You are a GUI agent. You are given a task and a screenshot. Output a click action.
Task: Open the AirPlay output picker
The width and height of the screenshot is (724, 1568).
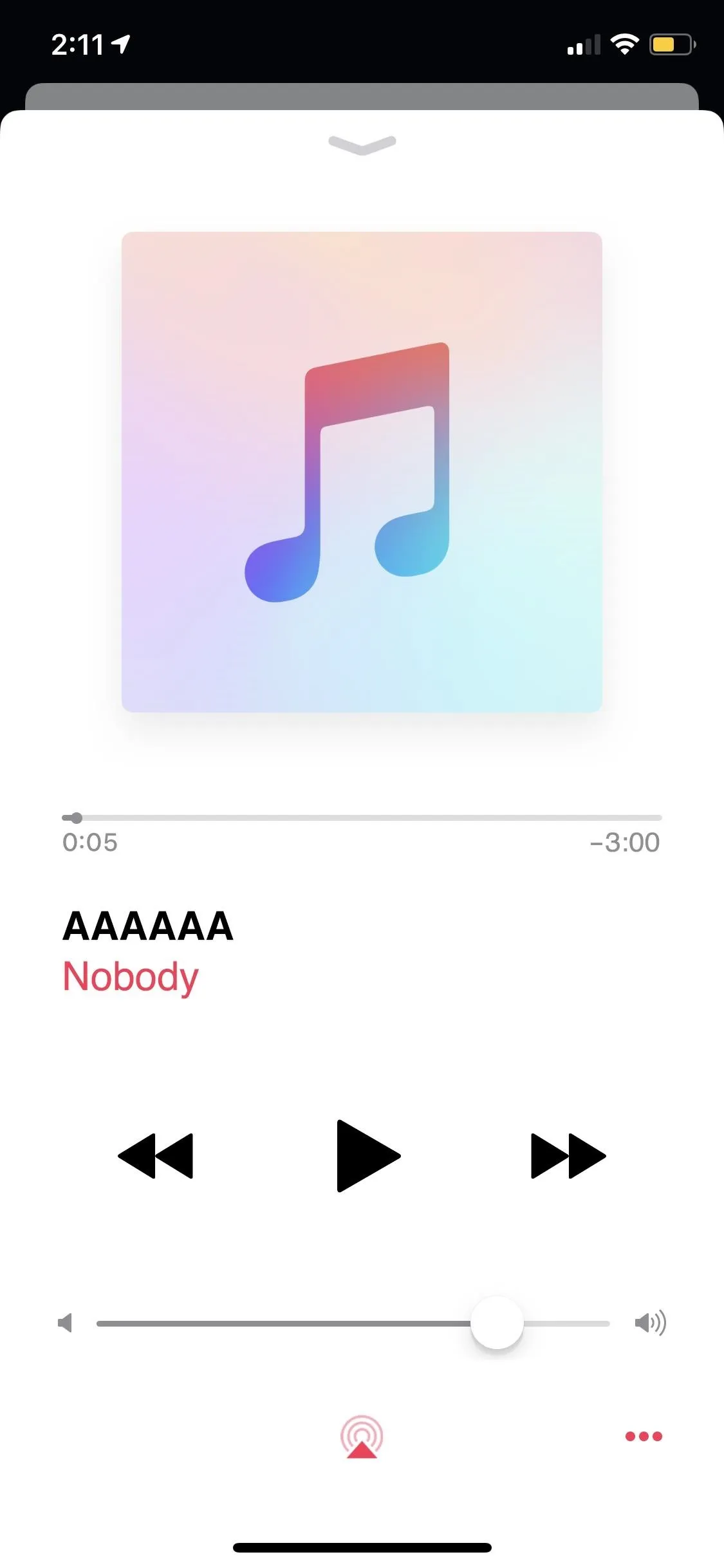click(x=362, y=1436)
